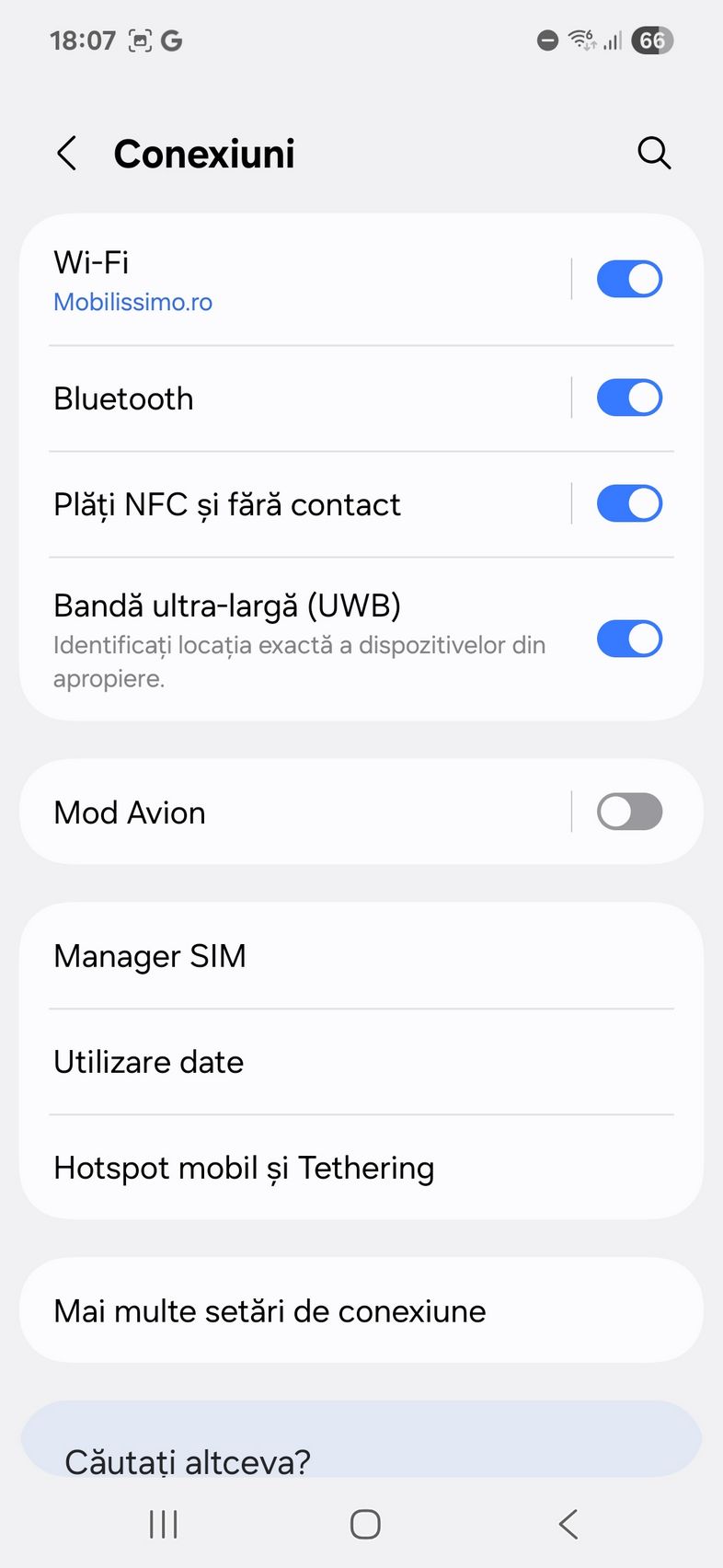
Task: Turn off the Wi-Fi switch
Action: [x=629, y=279]
